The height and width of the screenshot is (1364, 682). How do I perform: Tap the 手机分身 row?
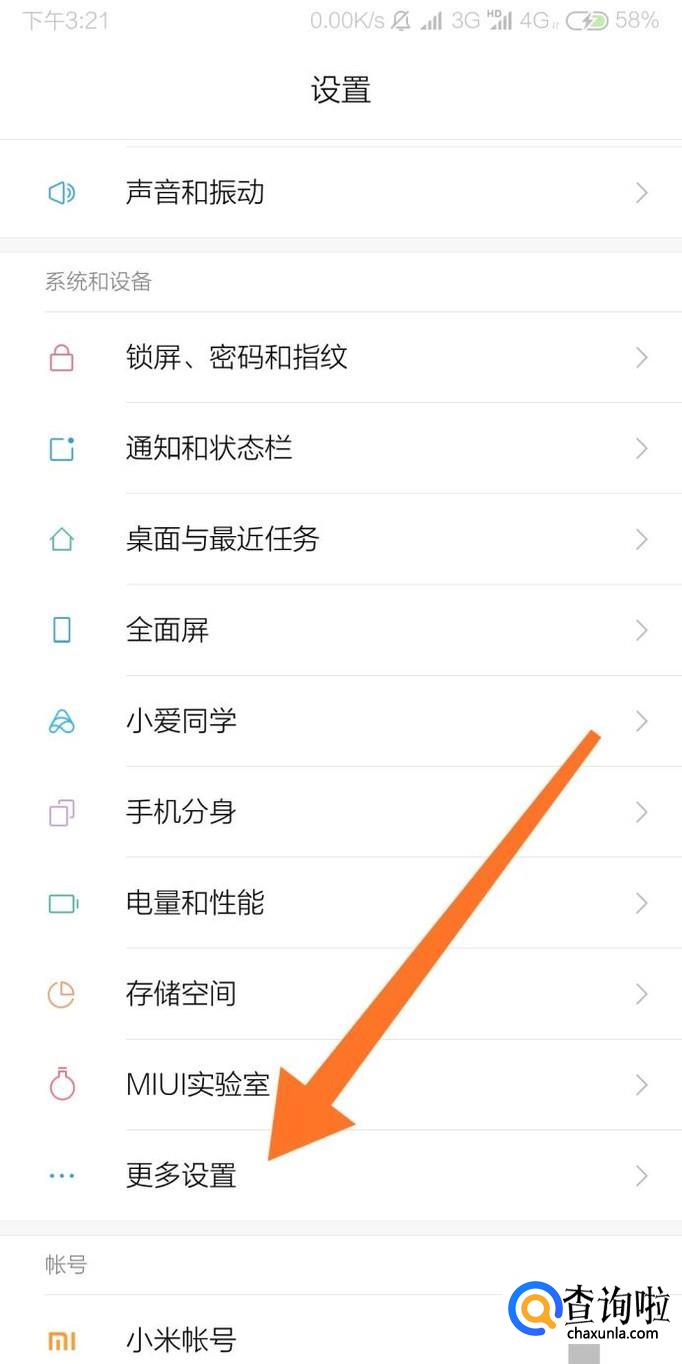pyautogui.click(x=181, y=812)
